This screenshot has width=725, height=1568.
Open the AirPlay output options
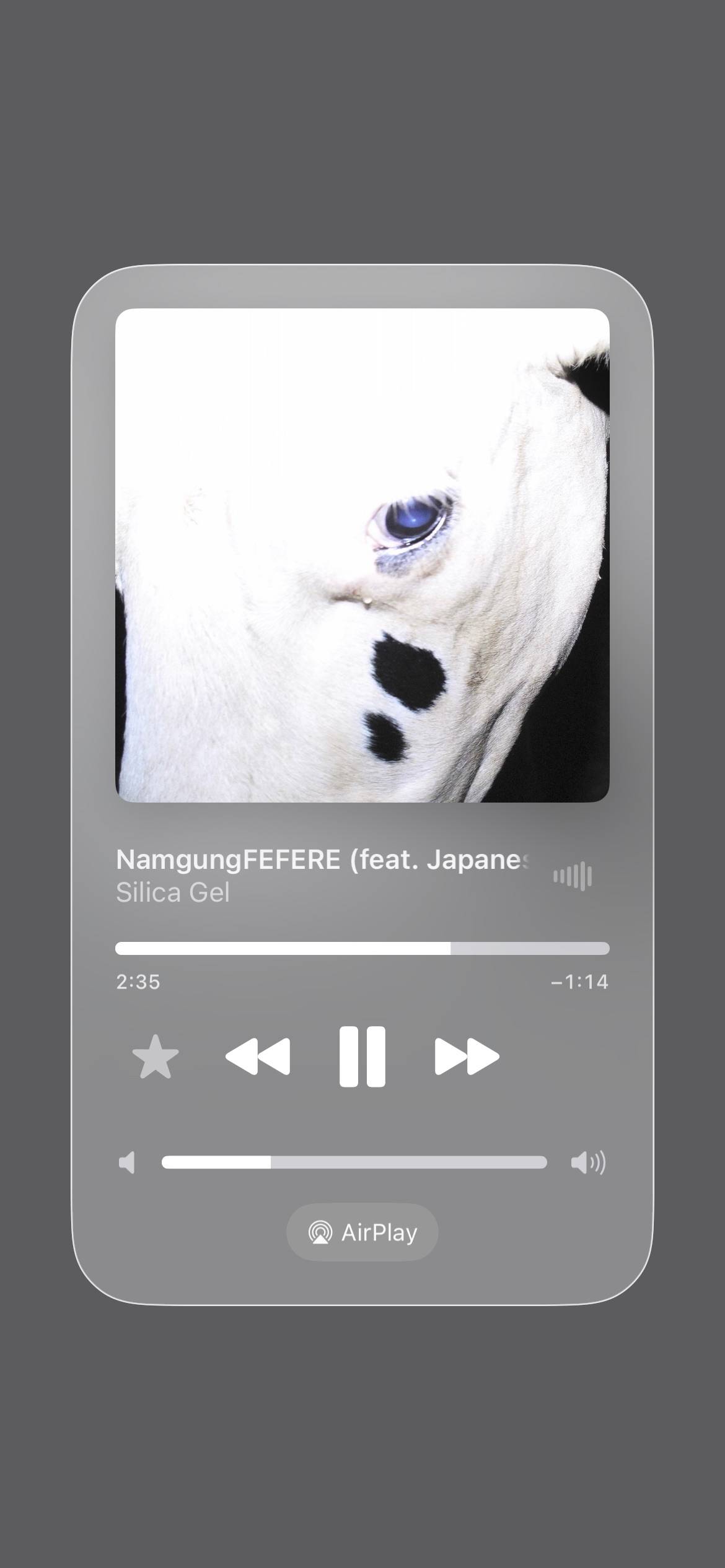pos(362,1232)
